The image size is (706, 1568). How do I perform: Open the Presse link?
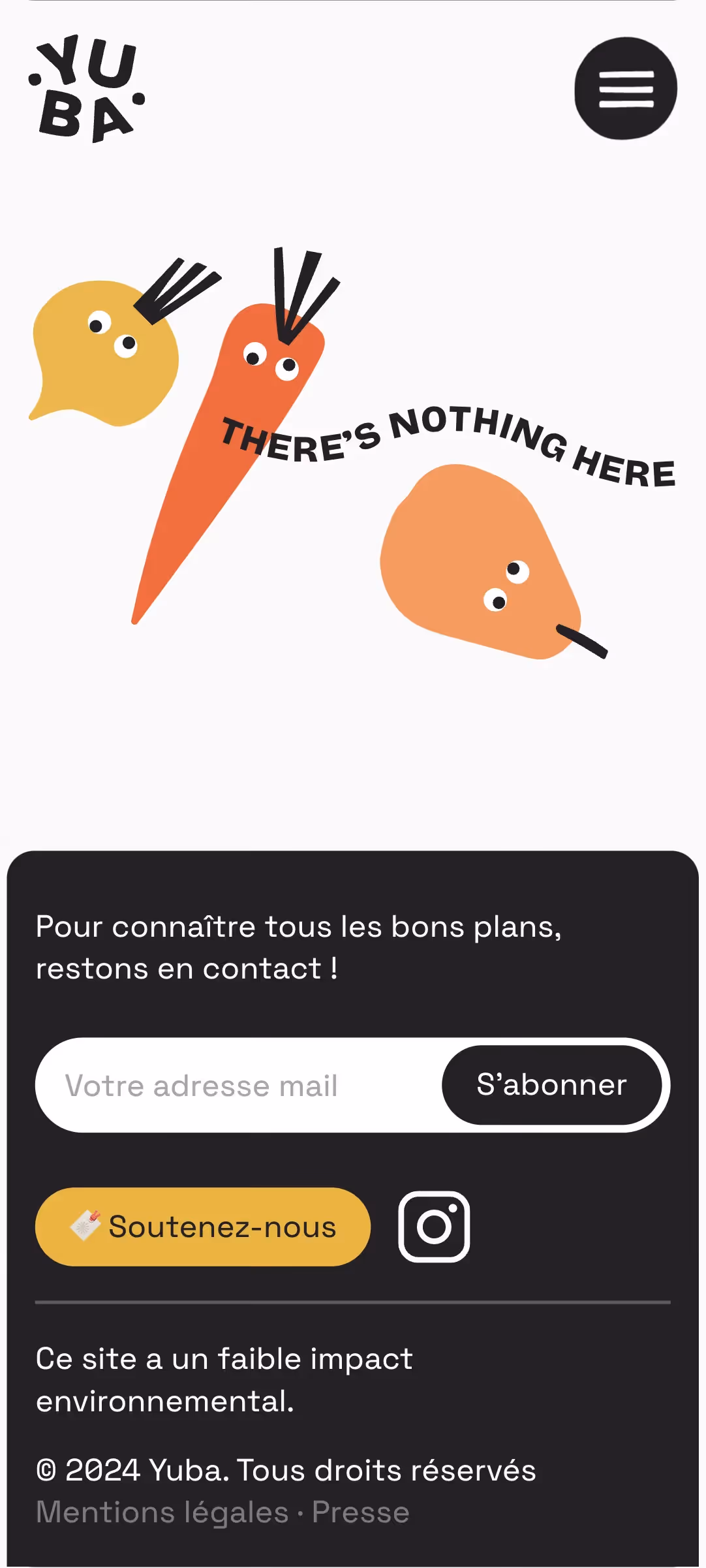pyautogui.click(x=361, y=1513)
